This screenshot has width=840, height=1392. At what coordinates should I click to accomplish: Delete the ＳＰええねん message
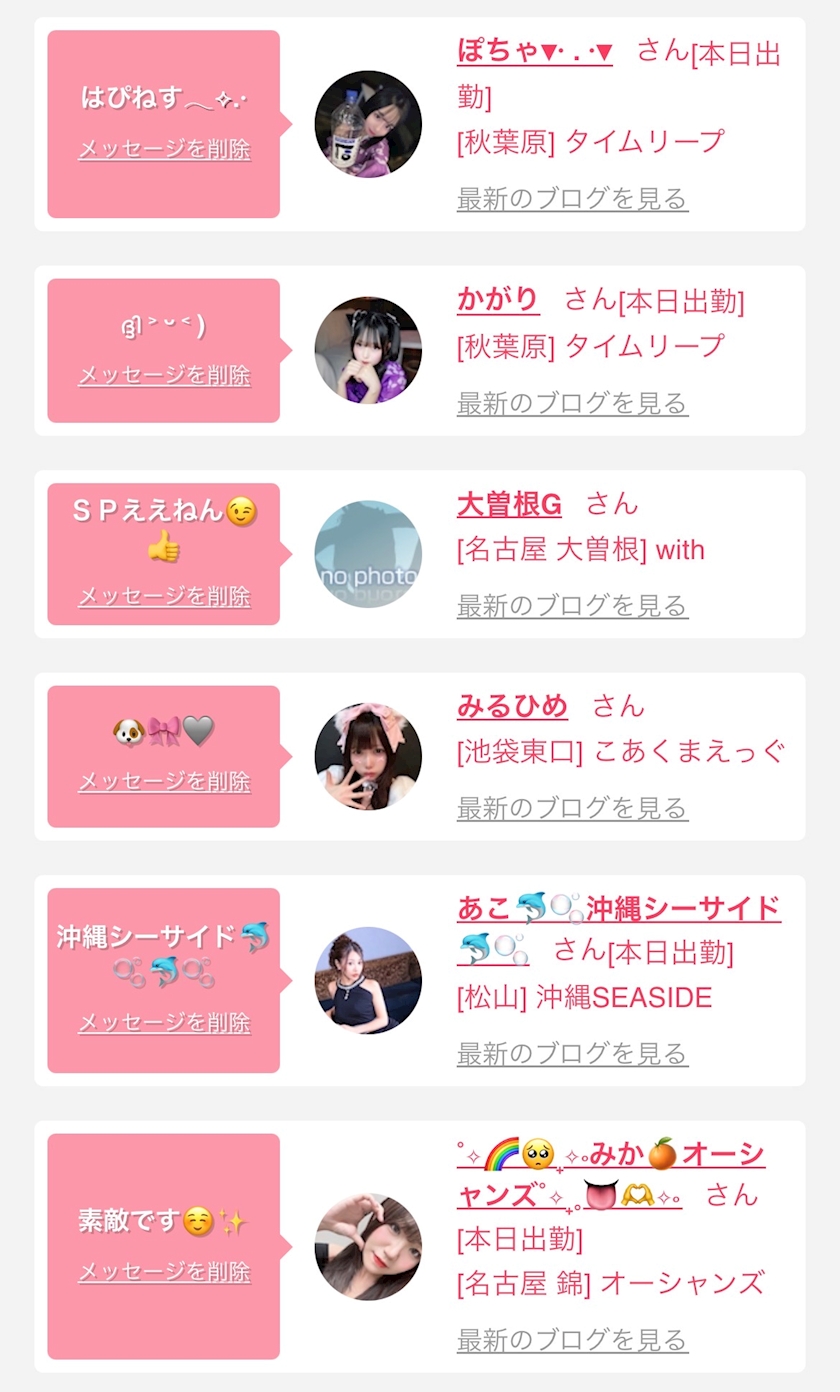pos(164,597)
